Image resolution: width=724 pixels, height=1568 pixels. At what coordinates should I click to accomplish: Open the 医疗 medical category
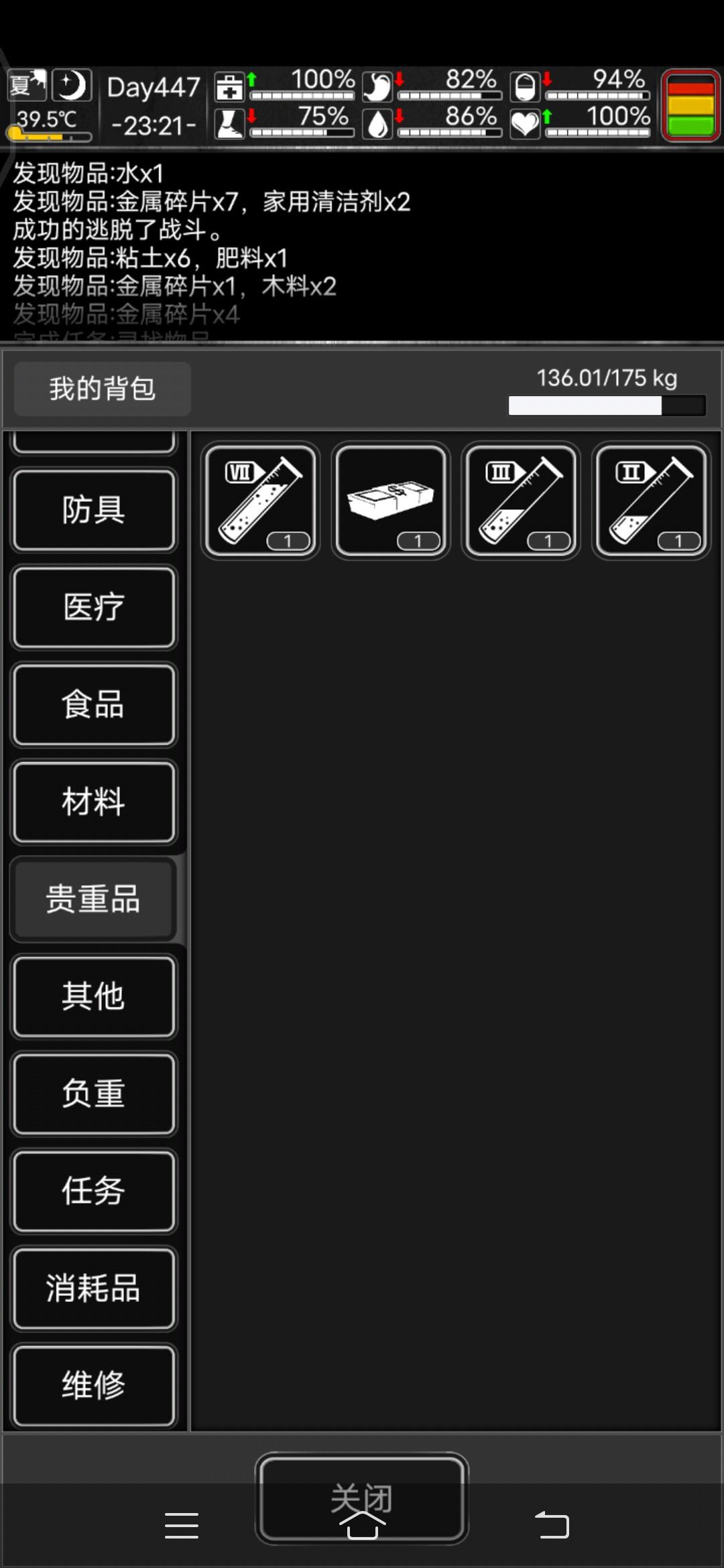(94, 607)
